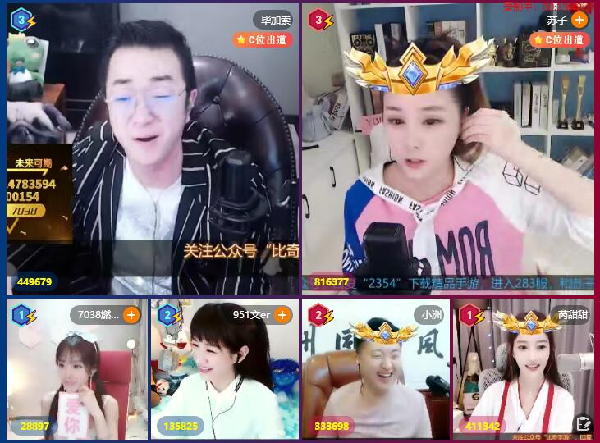Viewport: 600px width, 443px height.
Task: Open 芮甜甜's name tag
Action: pos(572,314)
